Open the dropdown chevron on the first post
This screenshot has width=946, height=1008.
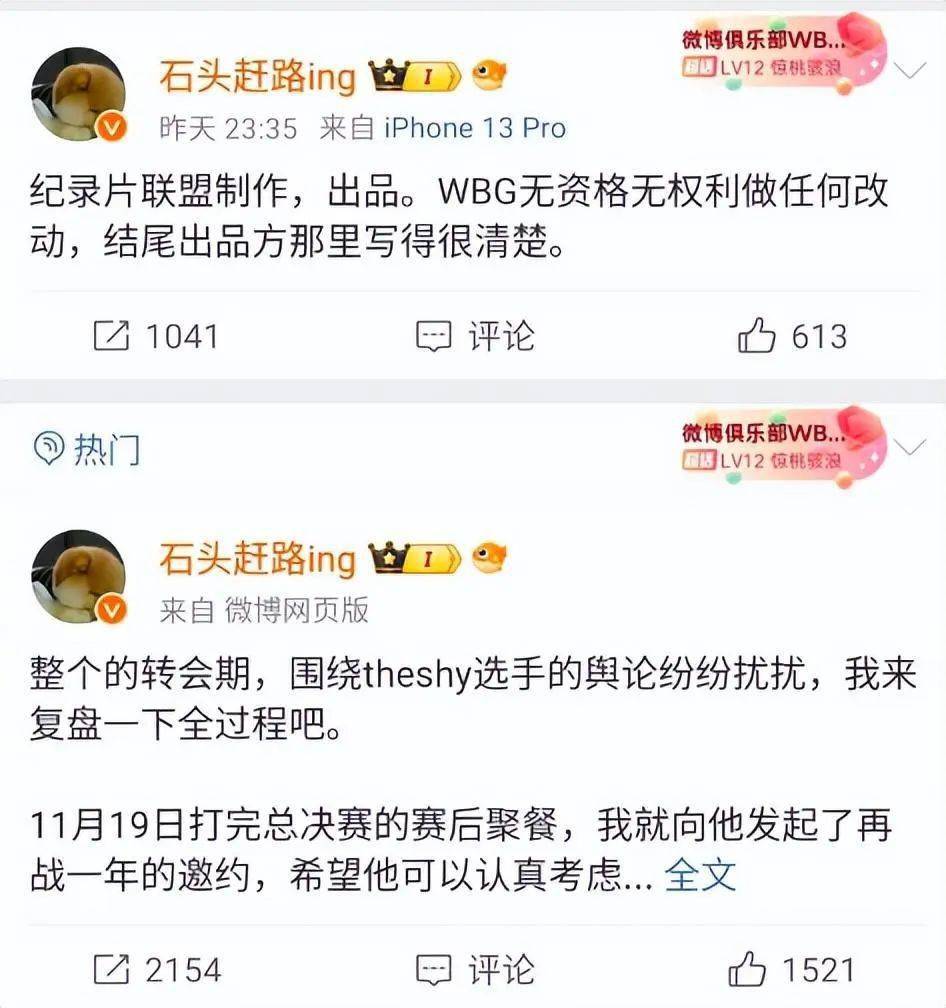(x=910, y=71)
